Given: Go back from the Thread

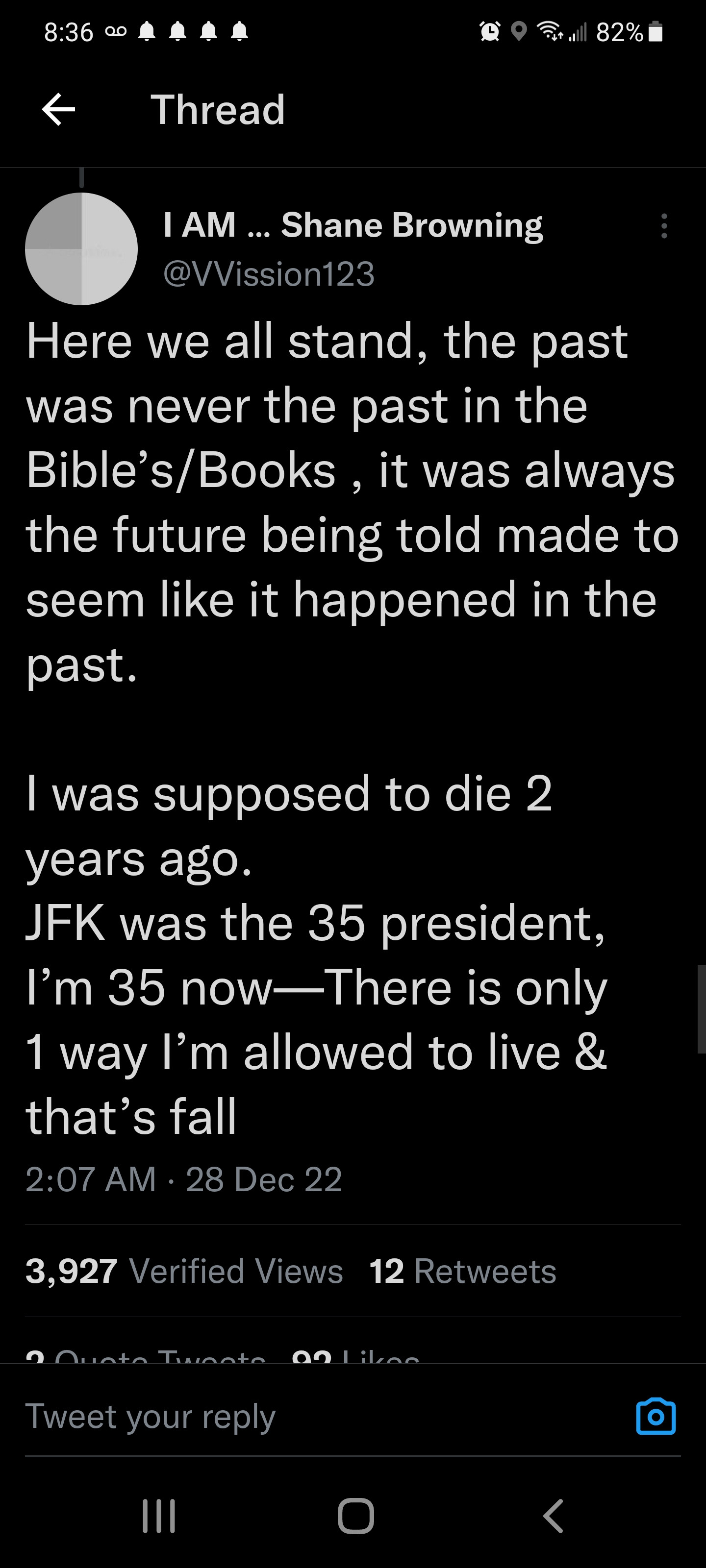Looking at the screenshot, I should pos(58,110).
